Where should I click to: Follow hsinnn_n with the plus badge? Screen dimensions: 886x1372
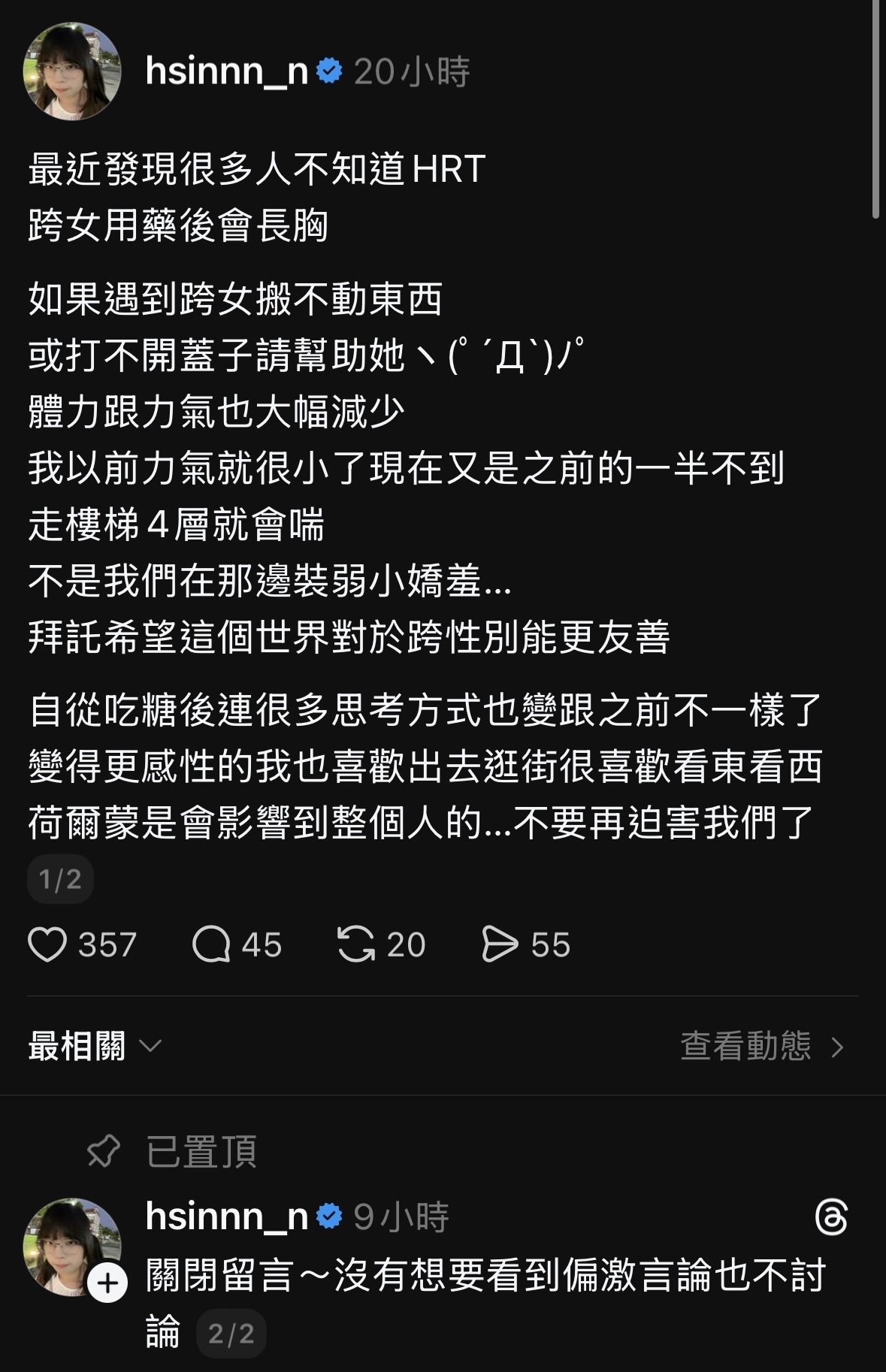(x=107, y=1283)
